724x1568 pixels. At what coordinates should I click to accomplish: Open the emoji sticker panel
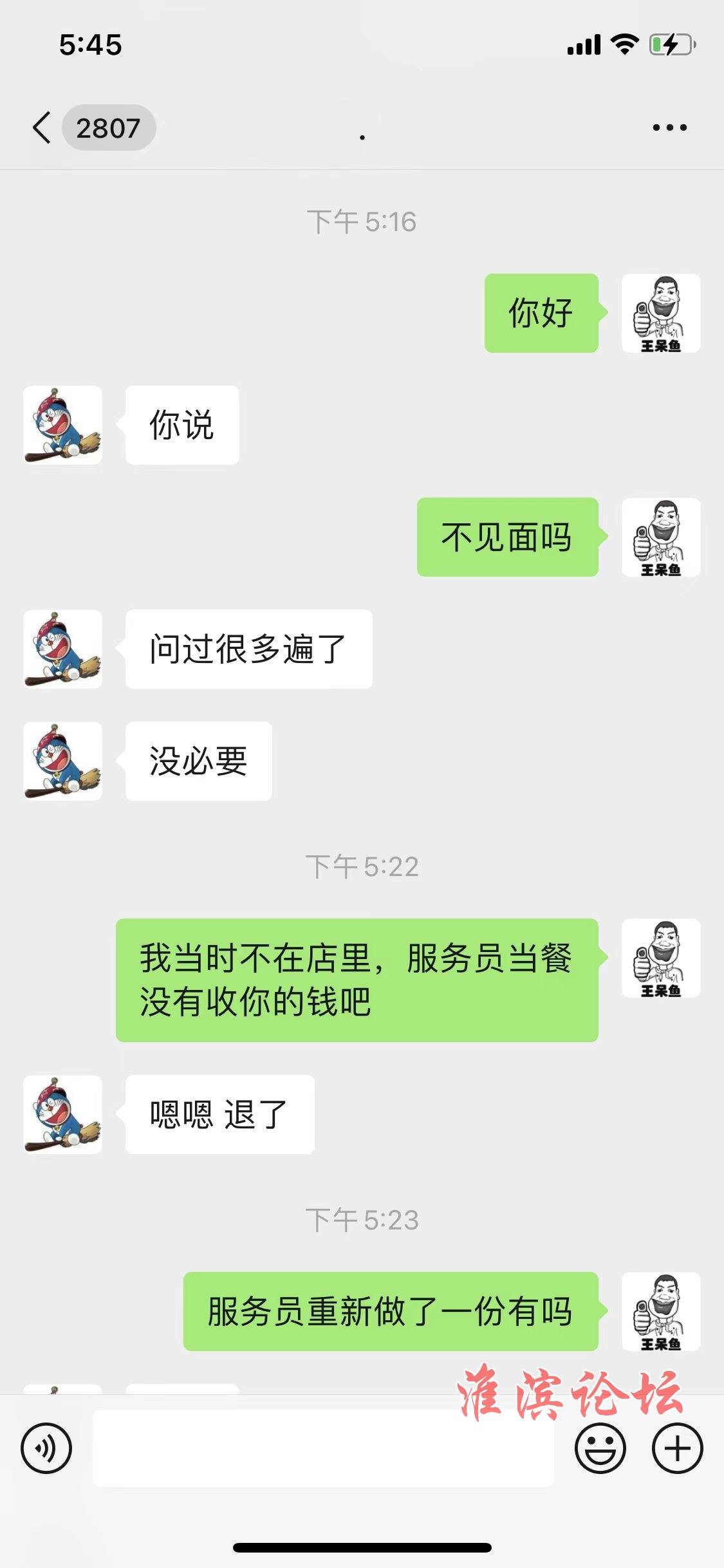(600, 1448)
